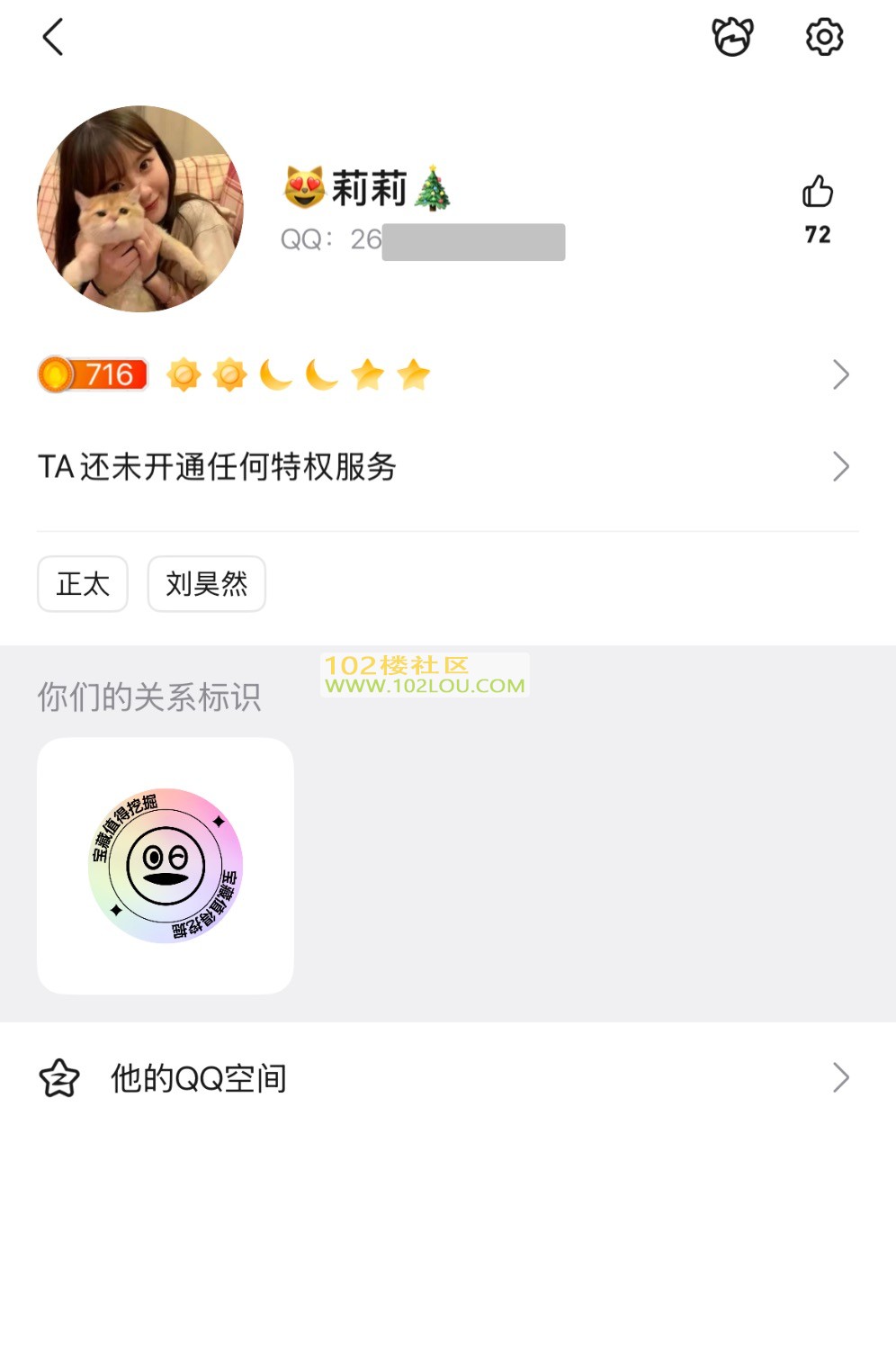
Task: Open the 宝藏值得挖掘 relationship badge card
Action: [x=166, y=866]
